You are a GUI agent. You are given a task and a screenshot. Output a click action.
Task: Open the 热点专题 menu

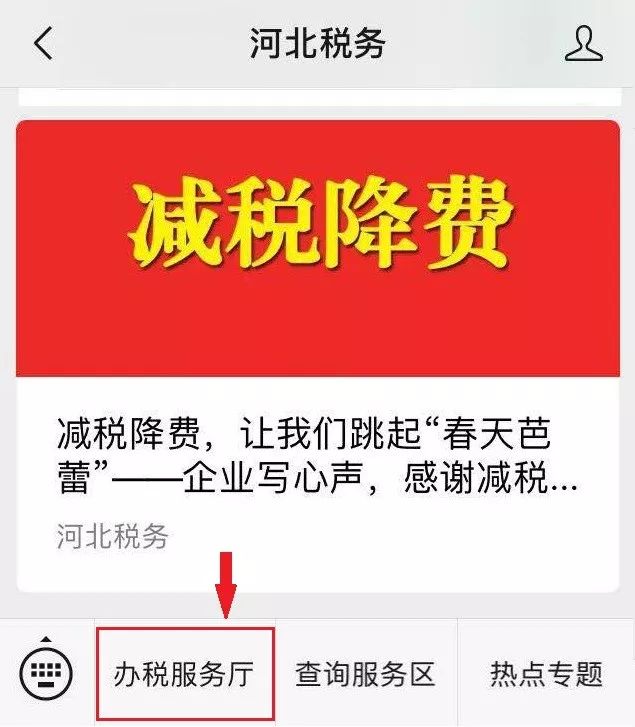(546, 674)
